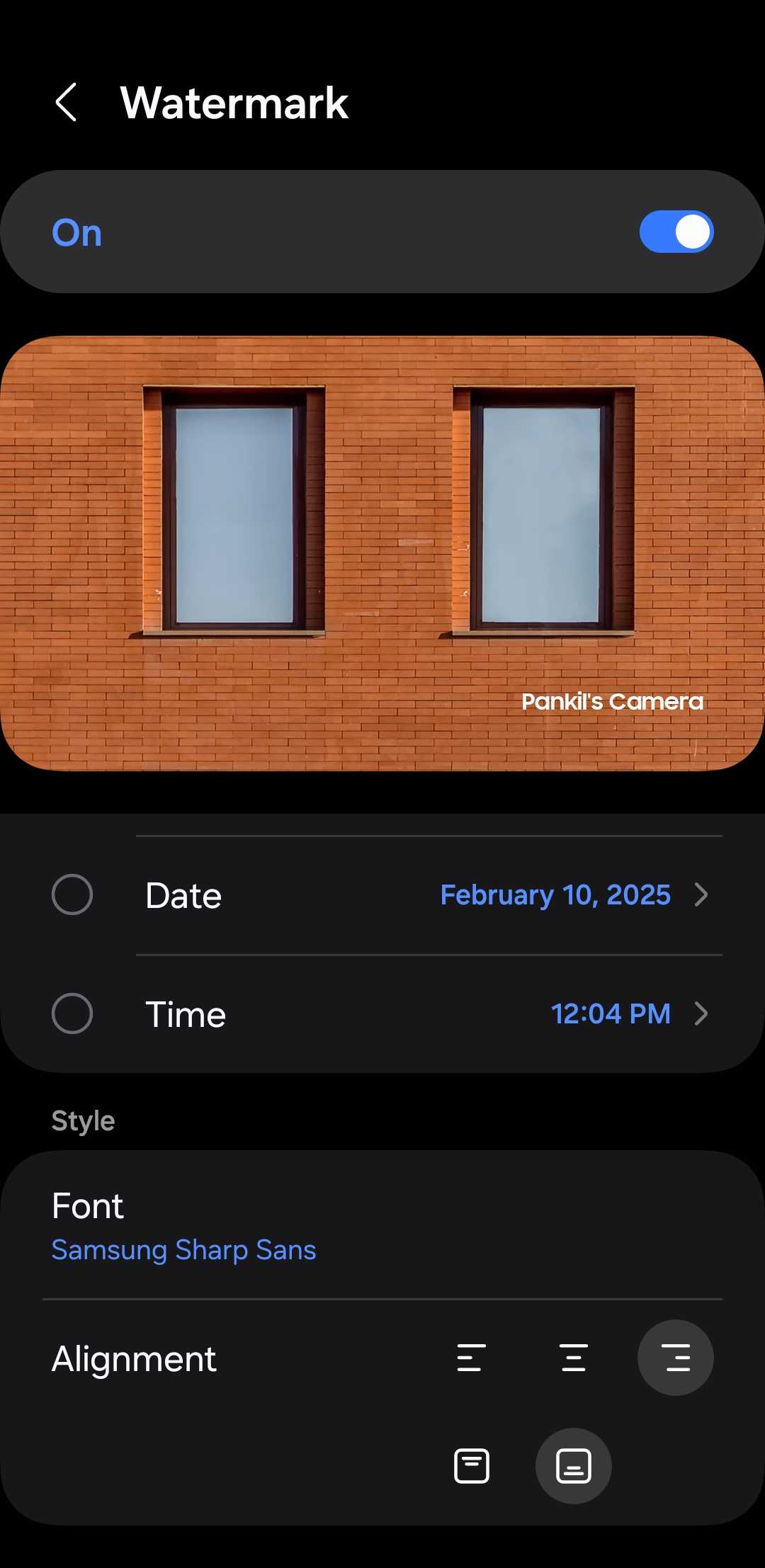Turn off the Watermark switch

(676, 232)
